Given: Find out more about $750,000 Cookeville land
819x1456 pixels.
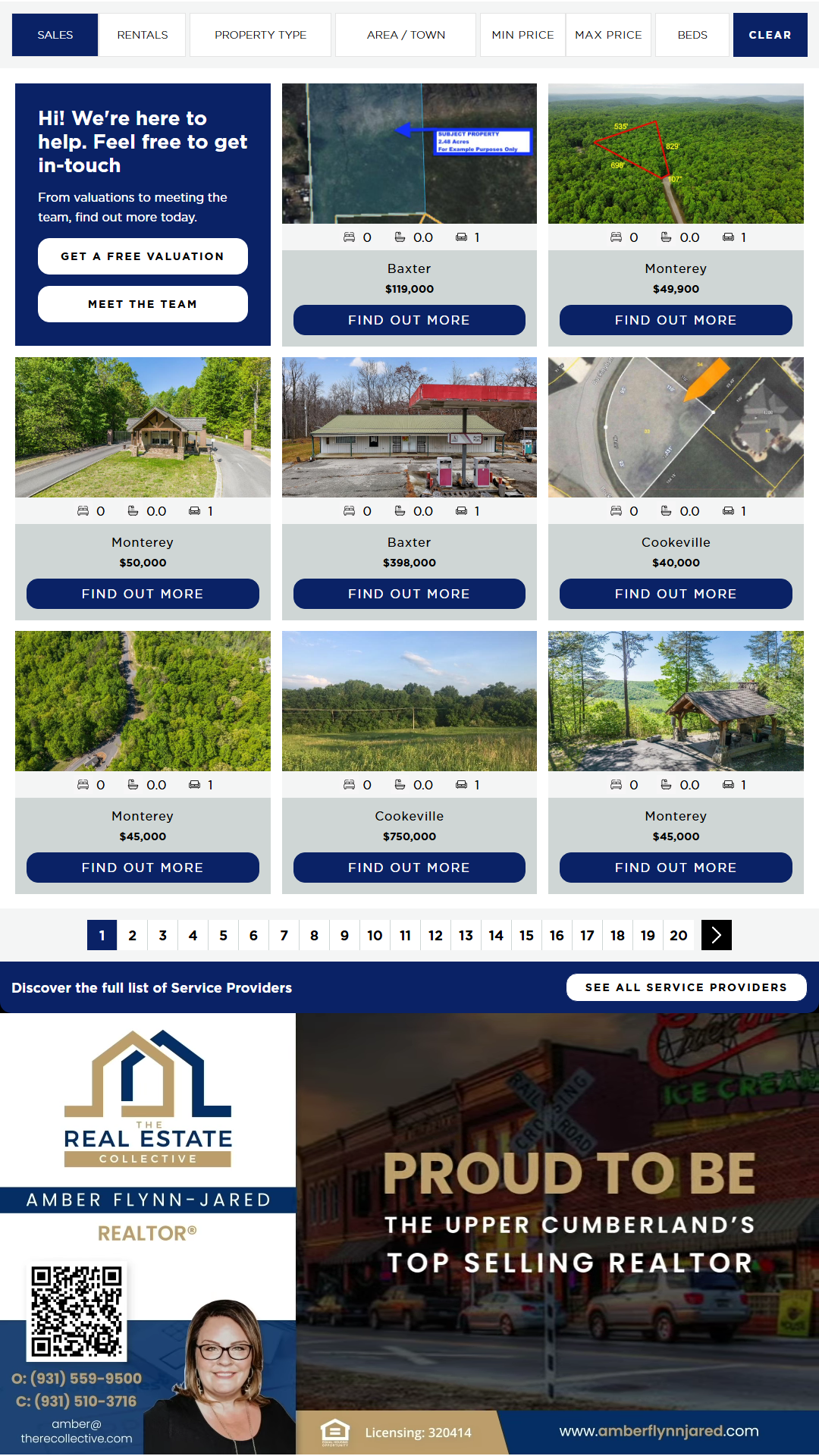Looking at the screenshot, I should click(409, 868).
